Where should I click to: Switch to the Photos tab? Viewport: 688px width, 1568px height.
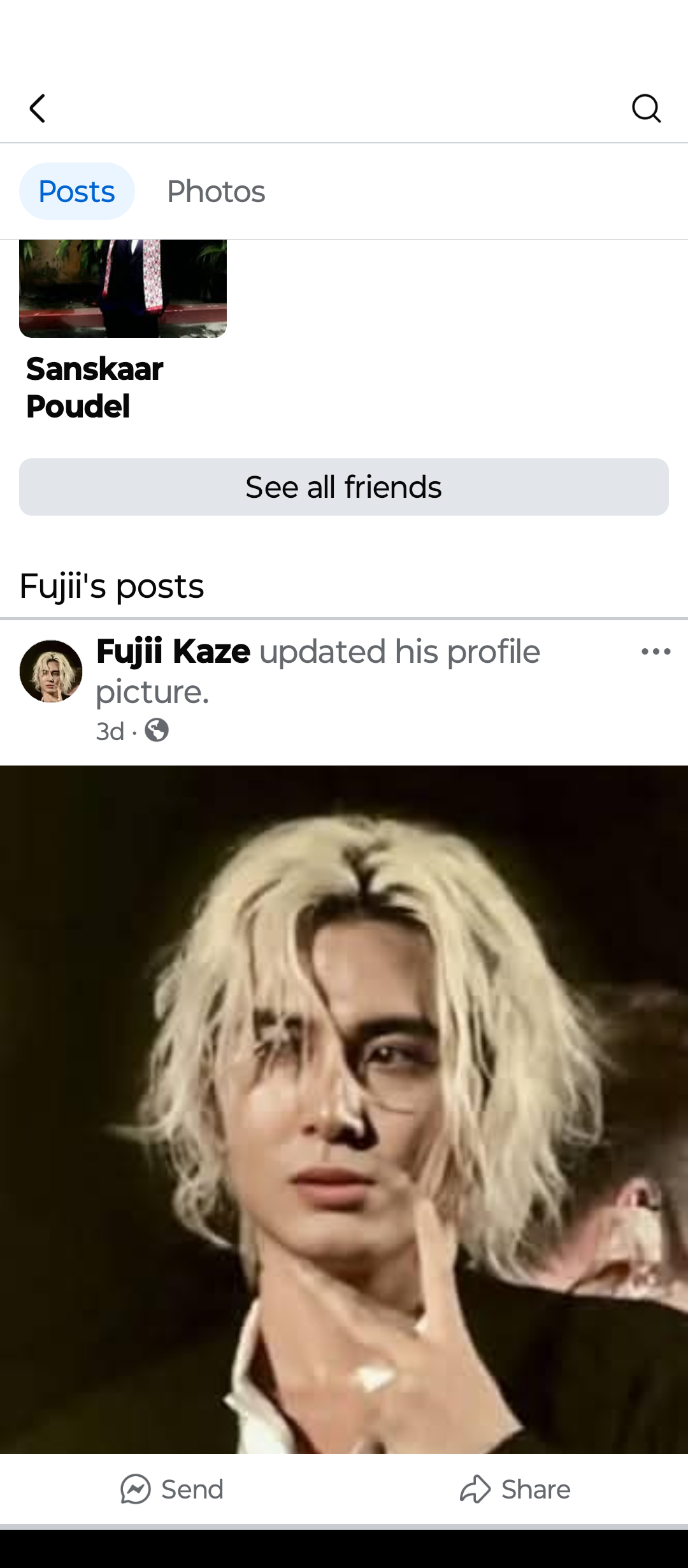coord(216,191)
